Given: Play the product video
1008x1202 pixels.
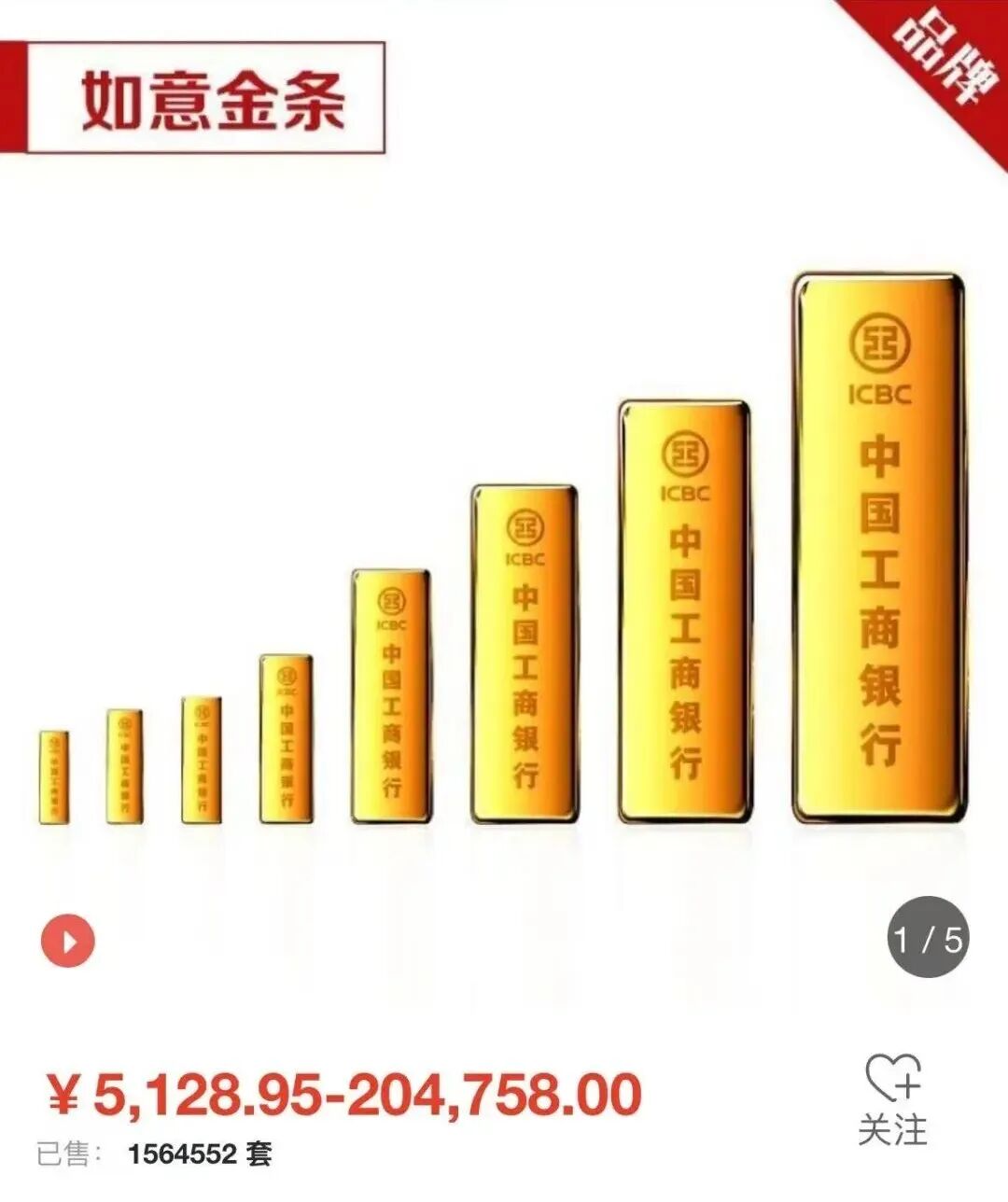Looking at the screenshot, I should (68, 941).
